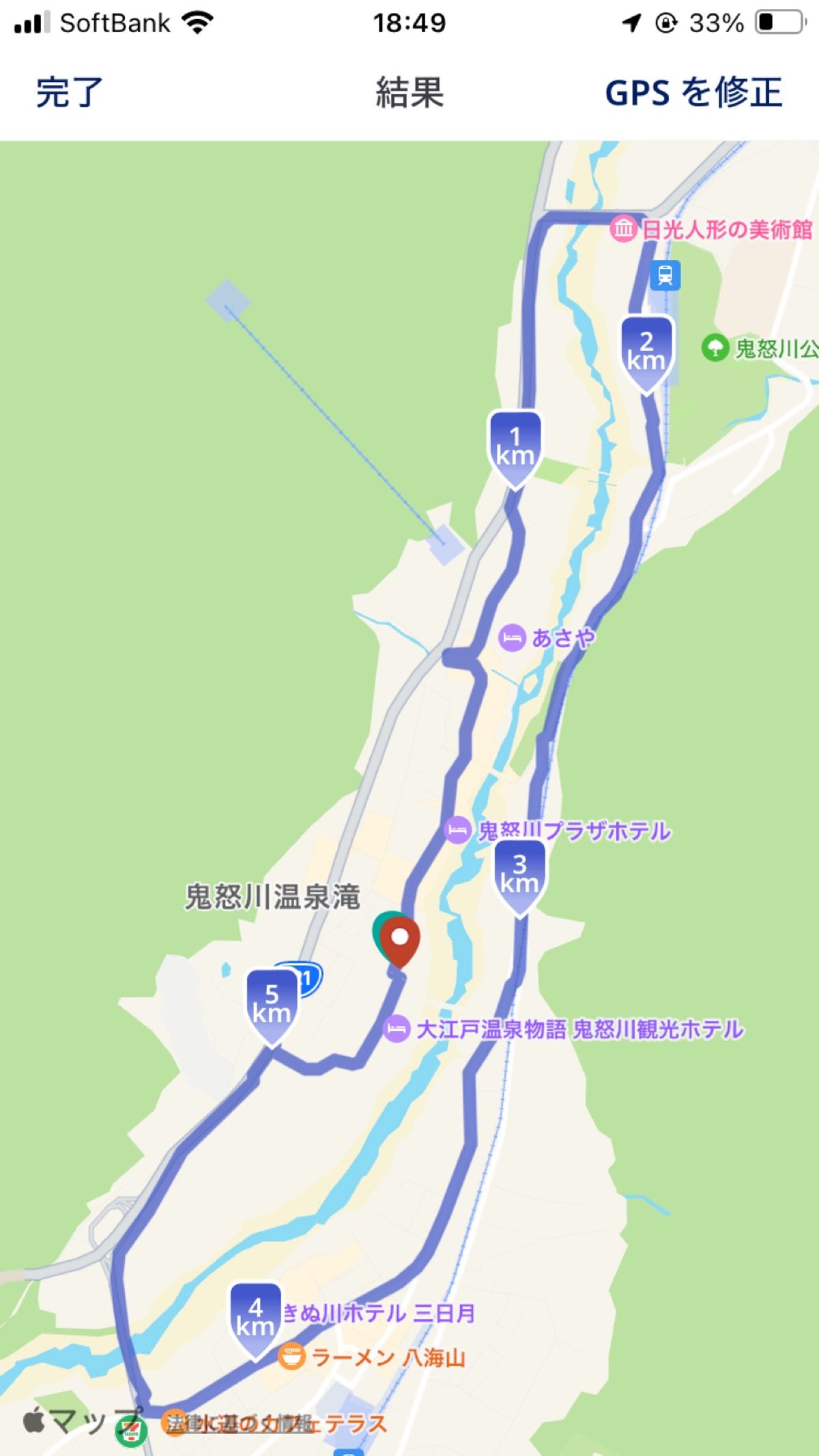Select the あさや hotel bed icon

coord(513,637)
